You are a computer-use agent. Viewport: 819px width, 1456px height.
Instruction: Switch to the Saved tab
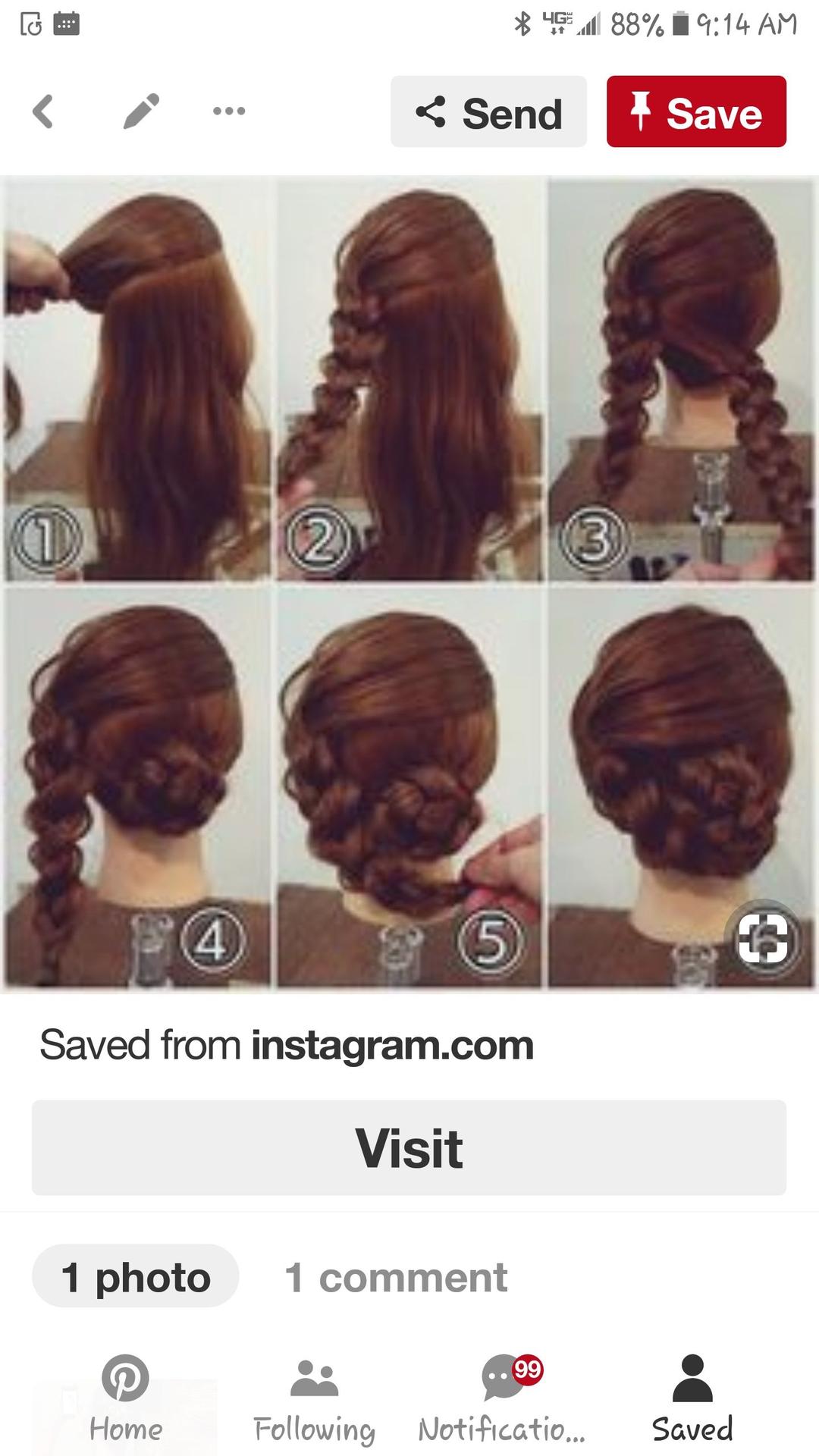[692, 1398]
